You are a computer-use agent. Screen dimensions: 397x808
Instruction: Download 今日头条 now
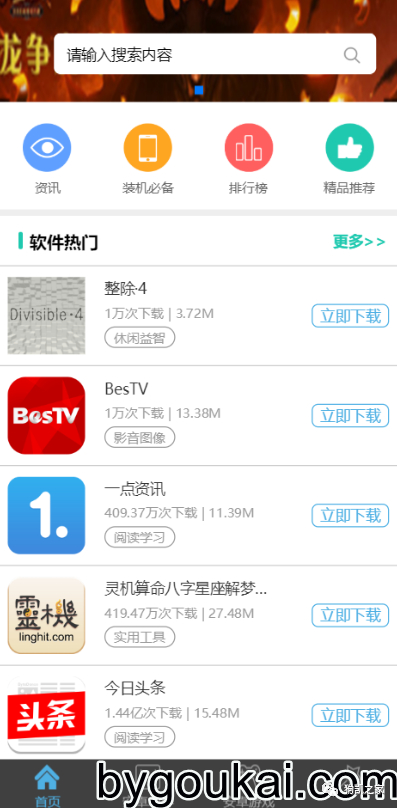point(350,715)
